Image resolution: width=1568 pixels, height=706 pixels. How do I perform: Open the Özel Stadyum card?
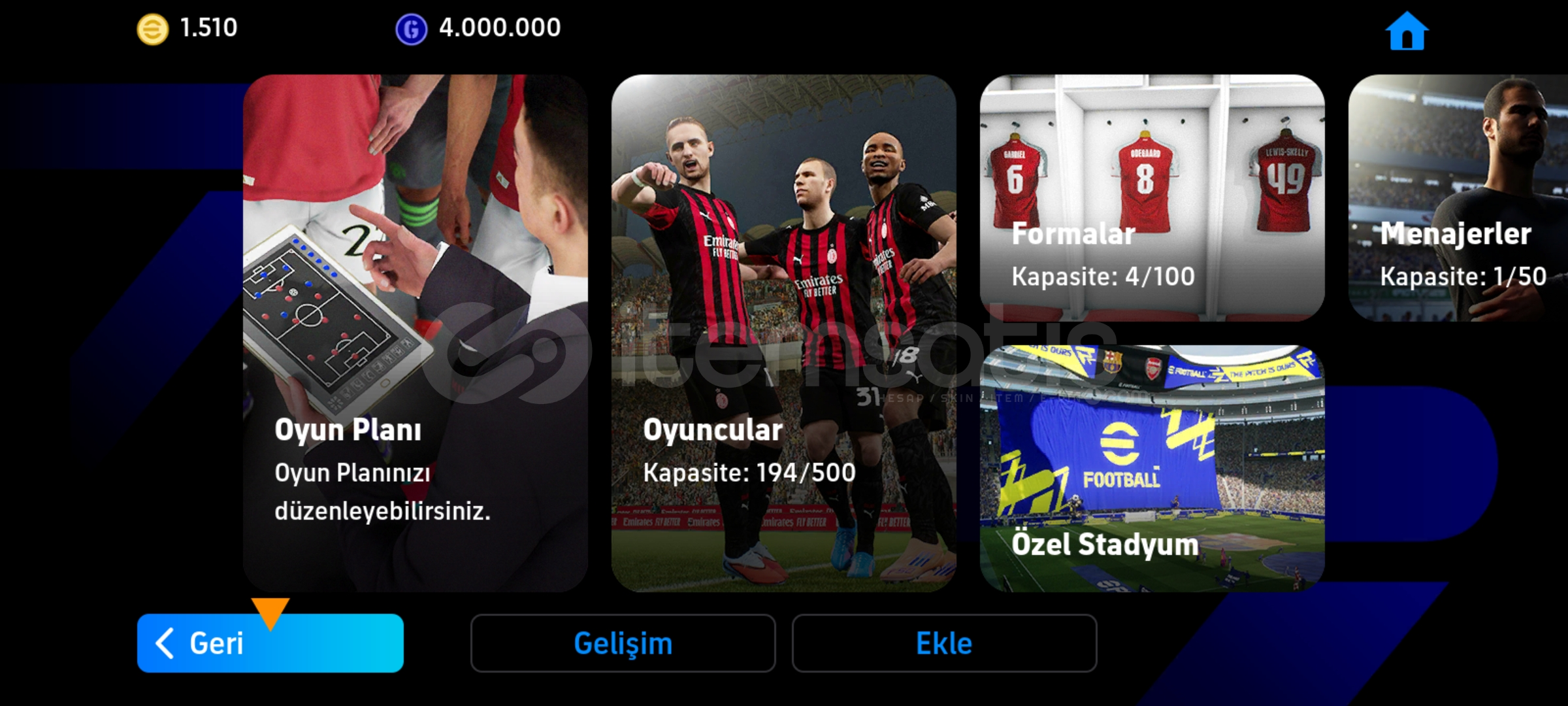pos(1152,469)
